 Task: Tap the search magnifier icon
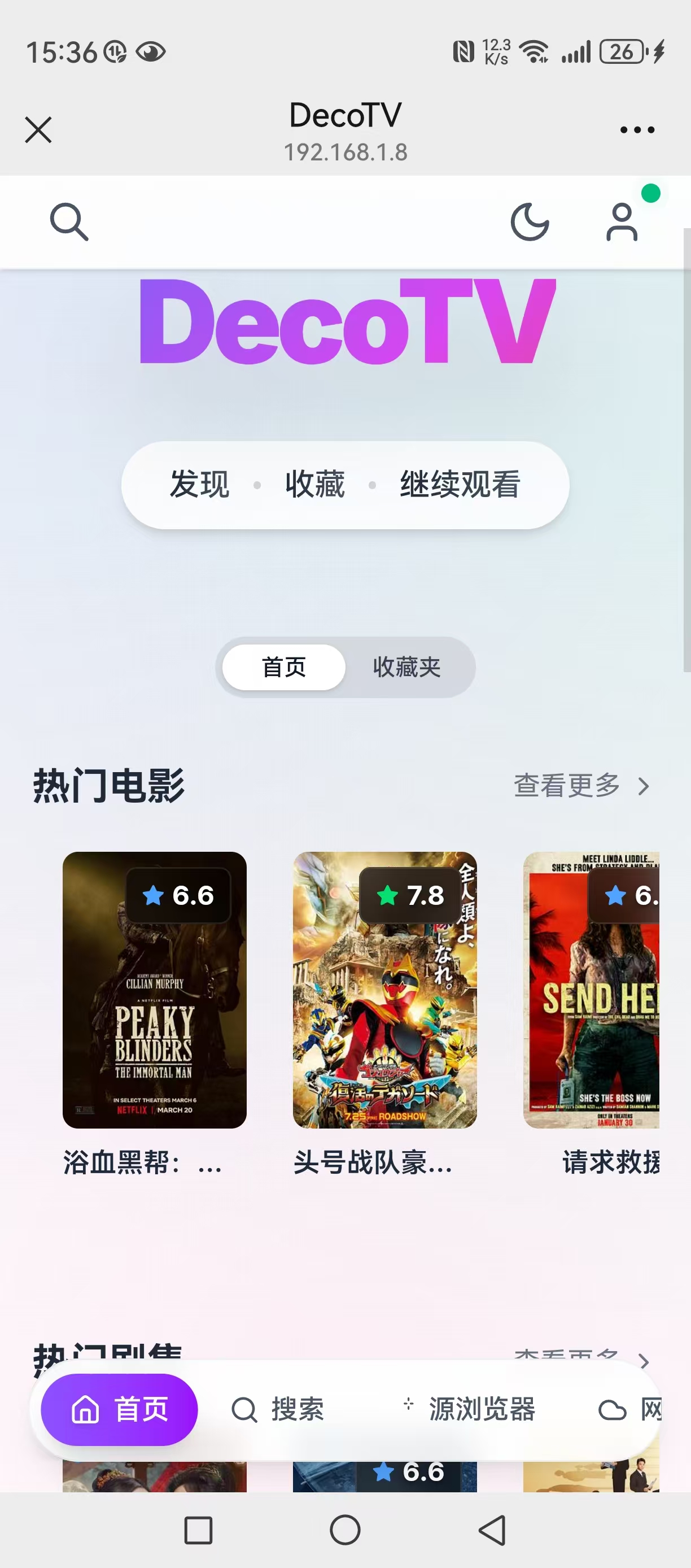coord(69,222)
